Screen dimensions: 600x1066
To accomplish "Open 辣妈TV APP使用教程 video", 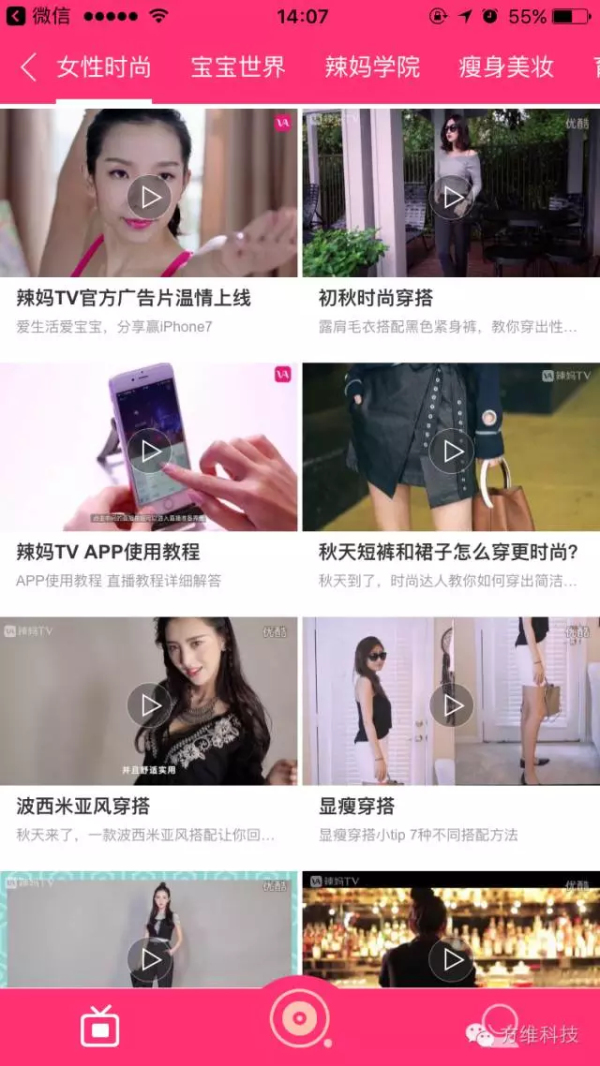I will [149, 451].
